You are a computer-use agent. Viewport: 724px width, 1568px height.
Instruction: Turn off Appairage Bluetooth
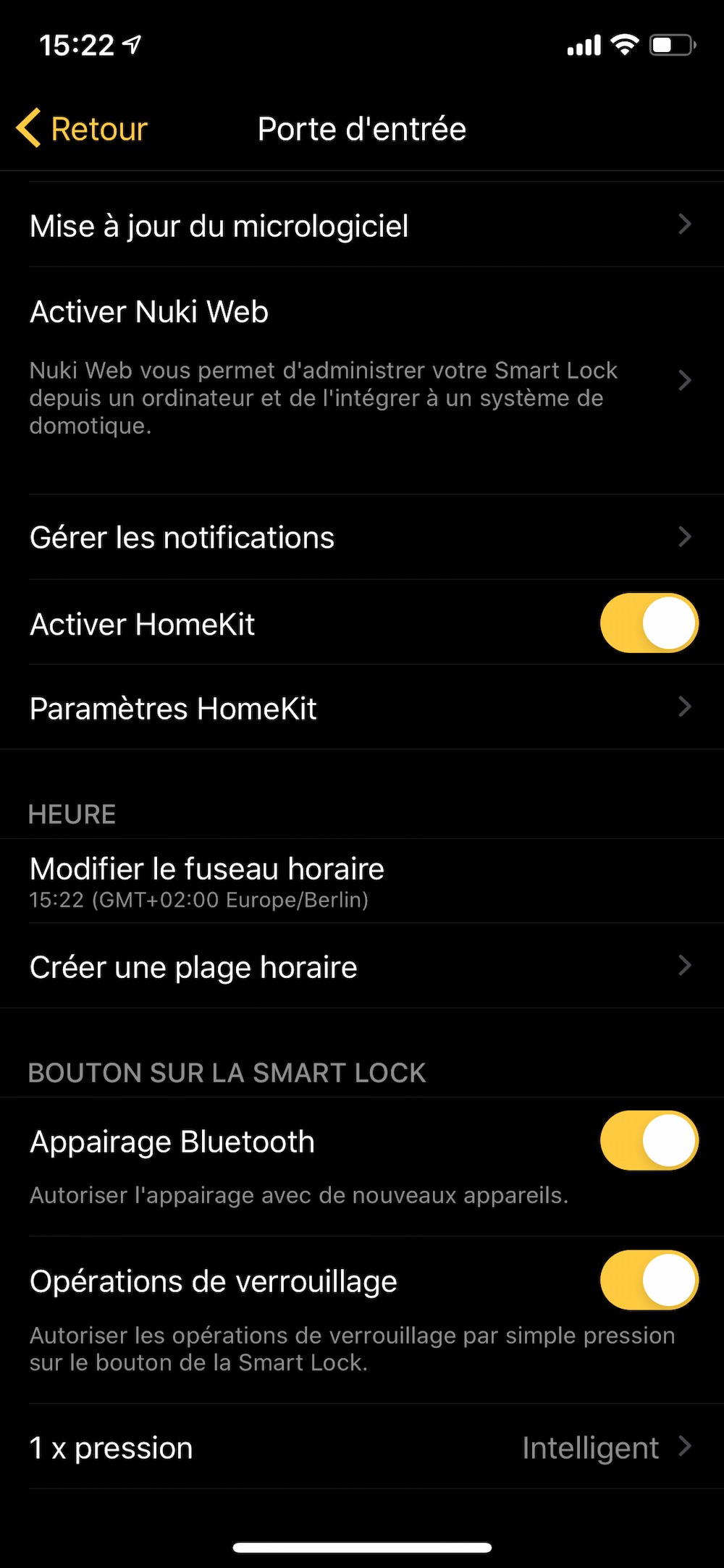[649, 1141]
